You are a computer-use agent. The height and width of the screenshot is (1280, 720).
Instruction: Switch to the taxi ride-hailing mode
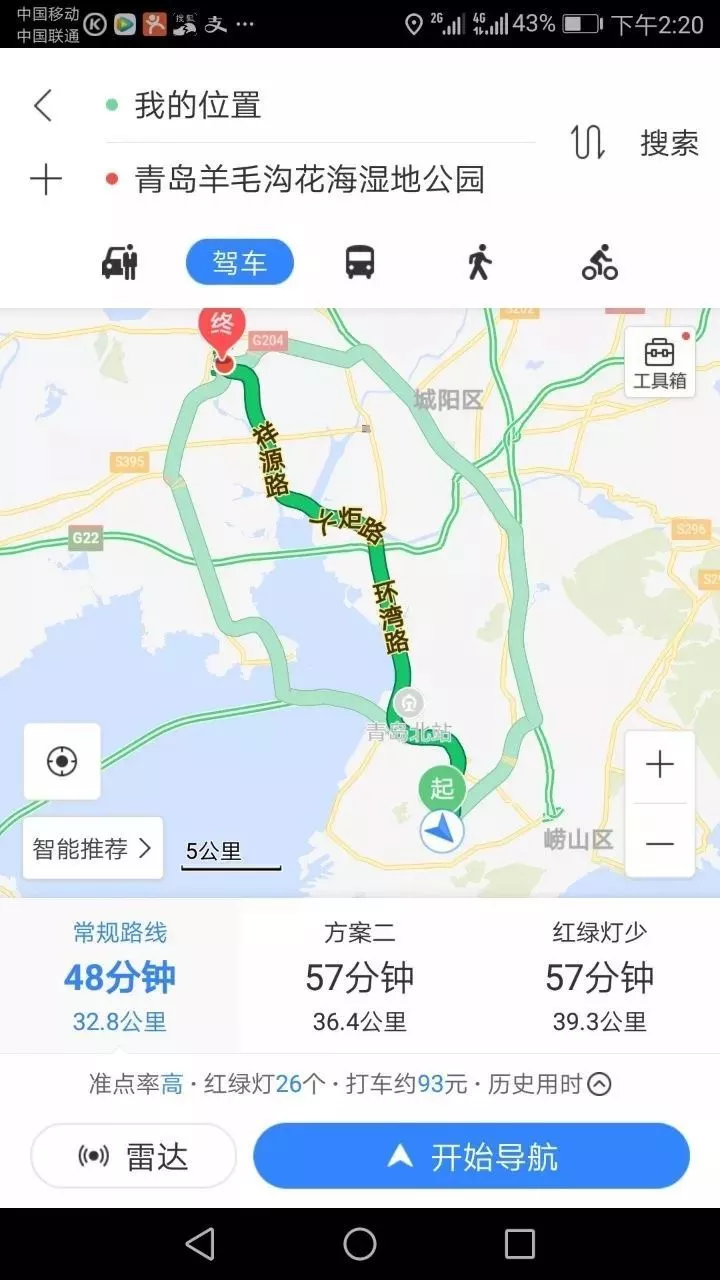(x=120, y=262)
